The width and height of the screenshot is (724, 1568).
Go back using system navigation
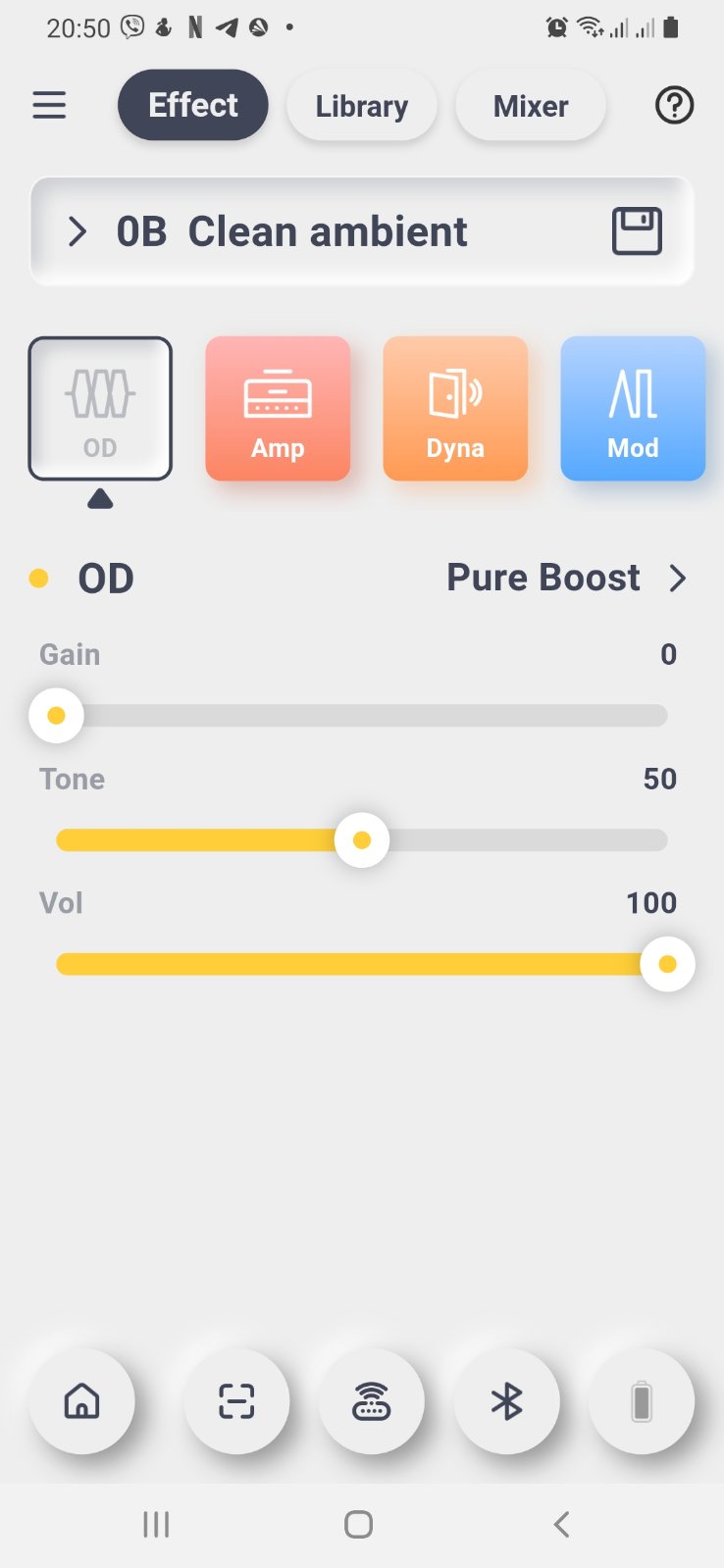(x=561, y=1524)
